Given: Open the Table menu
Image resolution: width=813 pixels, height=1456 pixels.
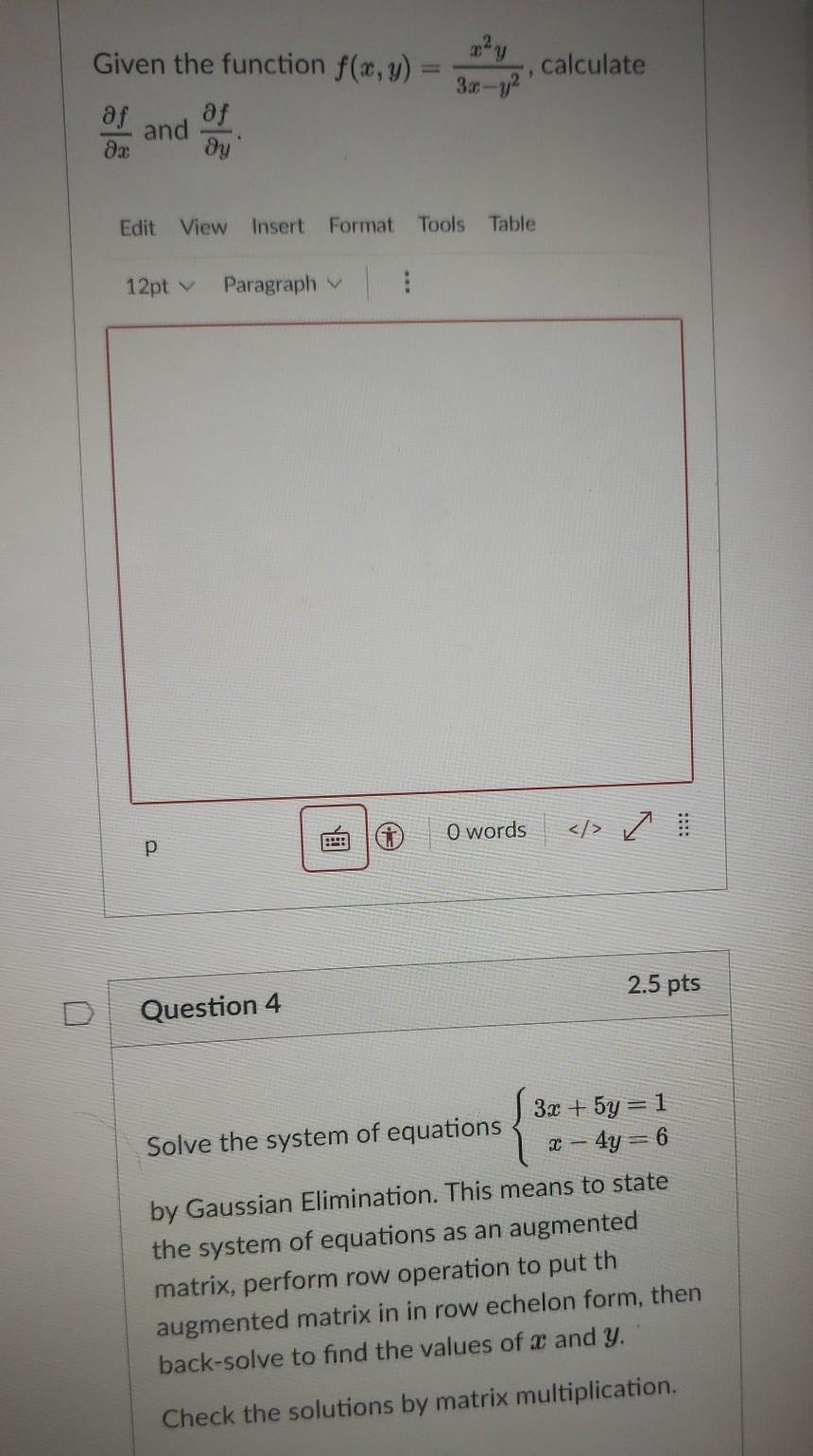Looking at the screenshot, I should (512, 224).
